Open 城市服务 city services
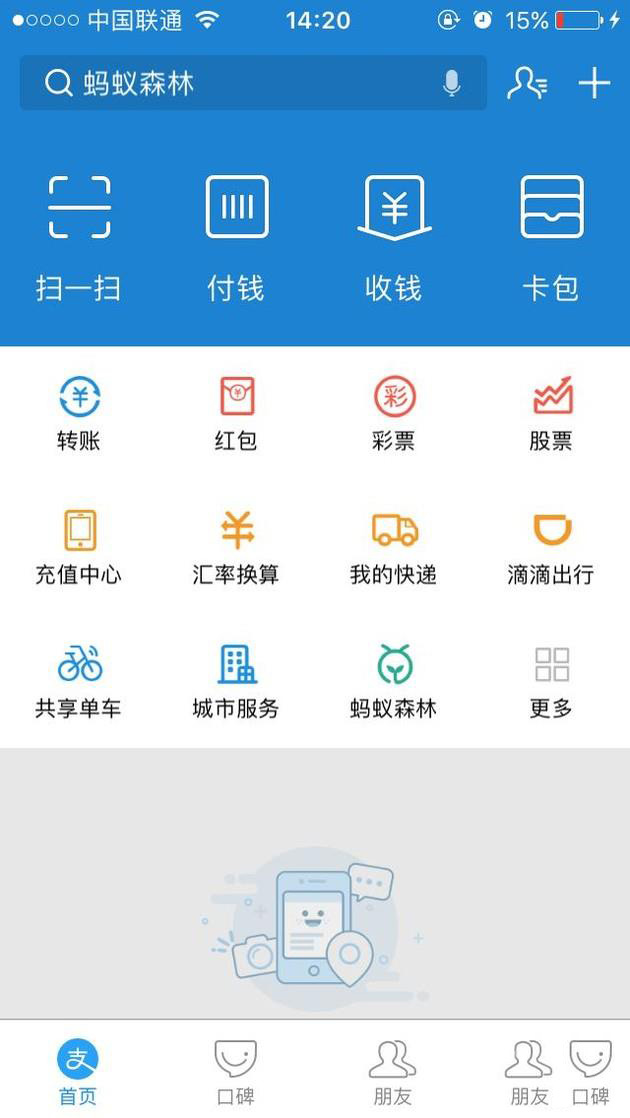The height and width of the screenshot is (1118, 630). click(236, 680)
